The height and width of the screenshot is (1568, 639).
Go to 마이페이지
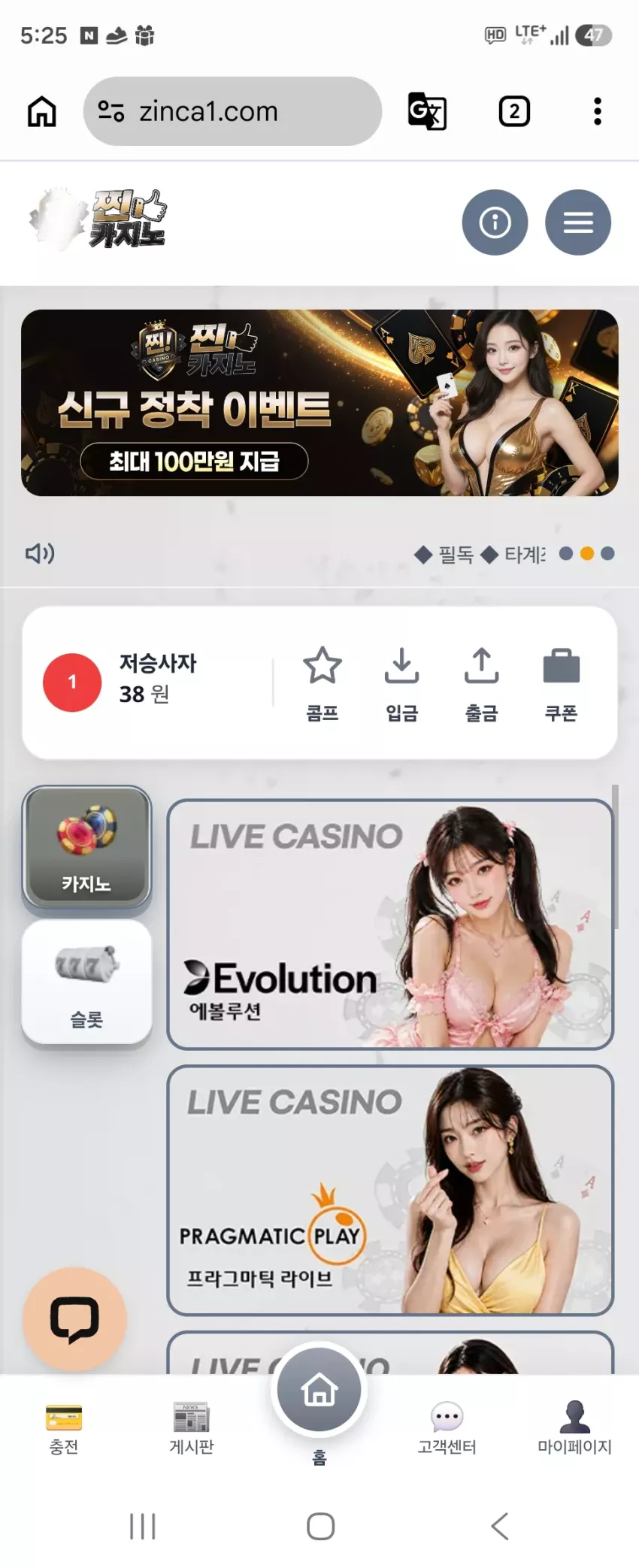tap(575, 1429)
